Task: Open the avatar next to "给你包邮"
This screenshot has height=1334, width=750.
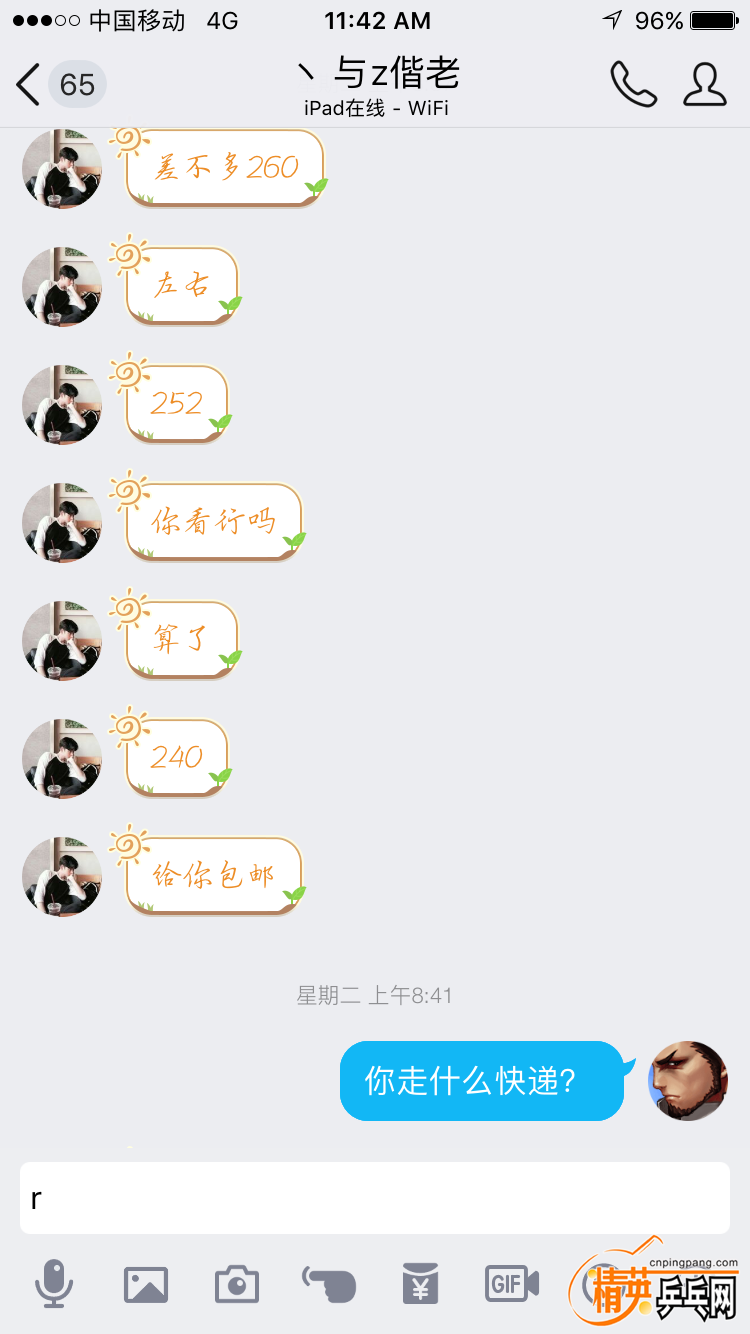Action: [62, 877]
